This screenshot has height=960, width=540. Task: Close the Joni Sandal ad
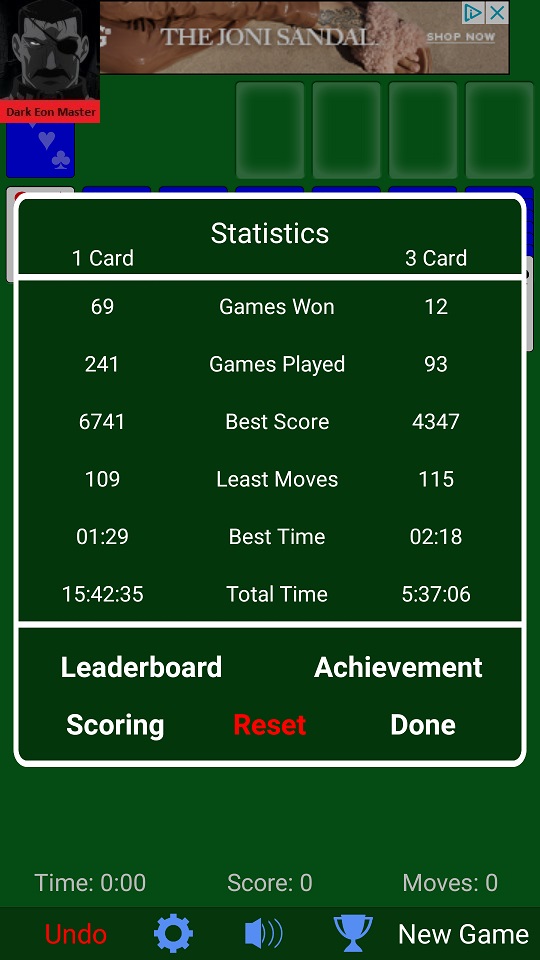499,12
